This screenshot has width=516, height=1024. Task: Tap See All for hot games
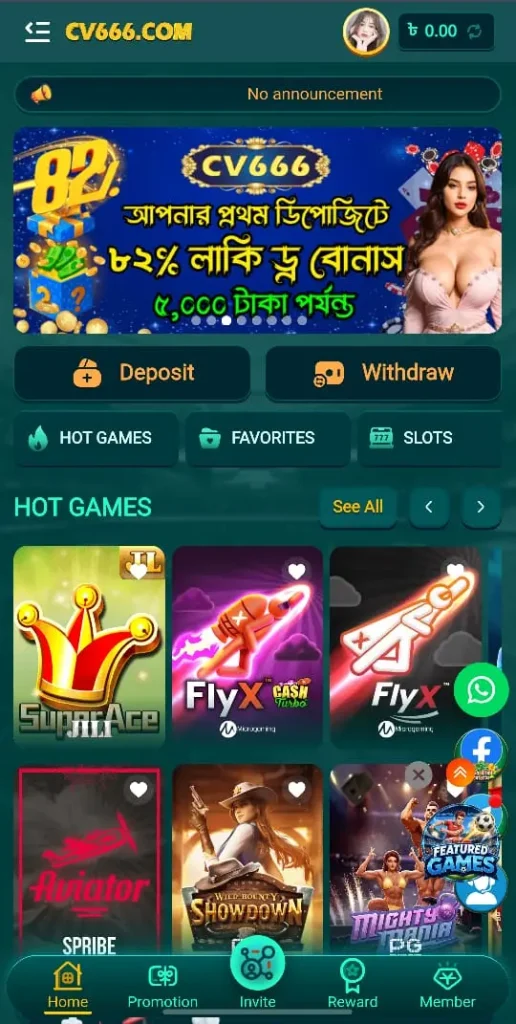click(358, 507)
